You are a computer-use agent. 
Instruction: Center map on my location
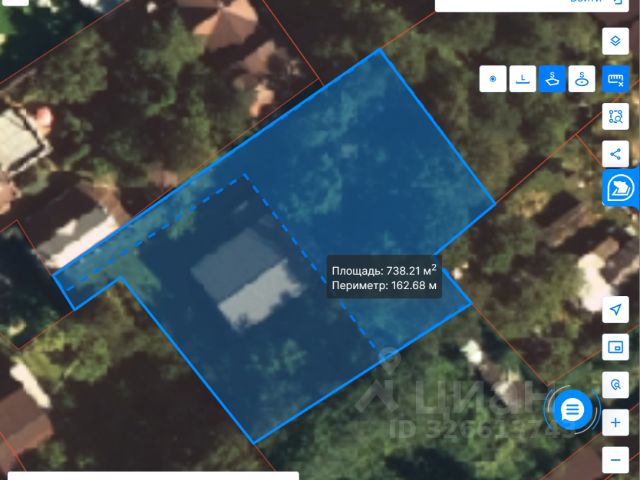coord(615,311)
